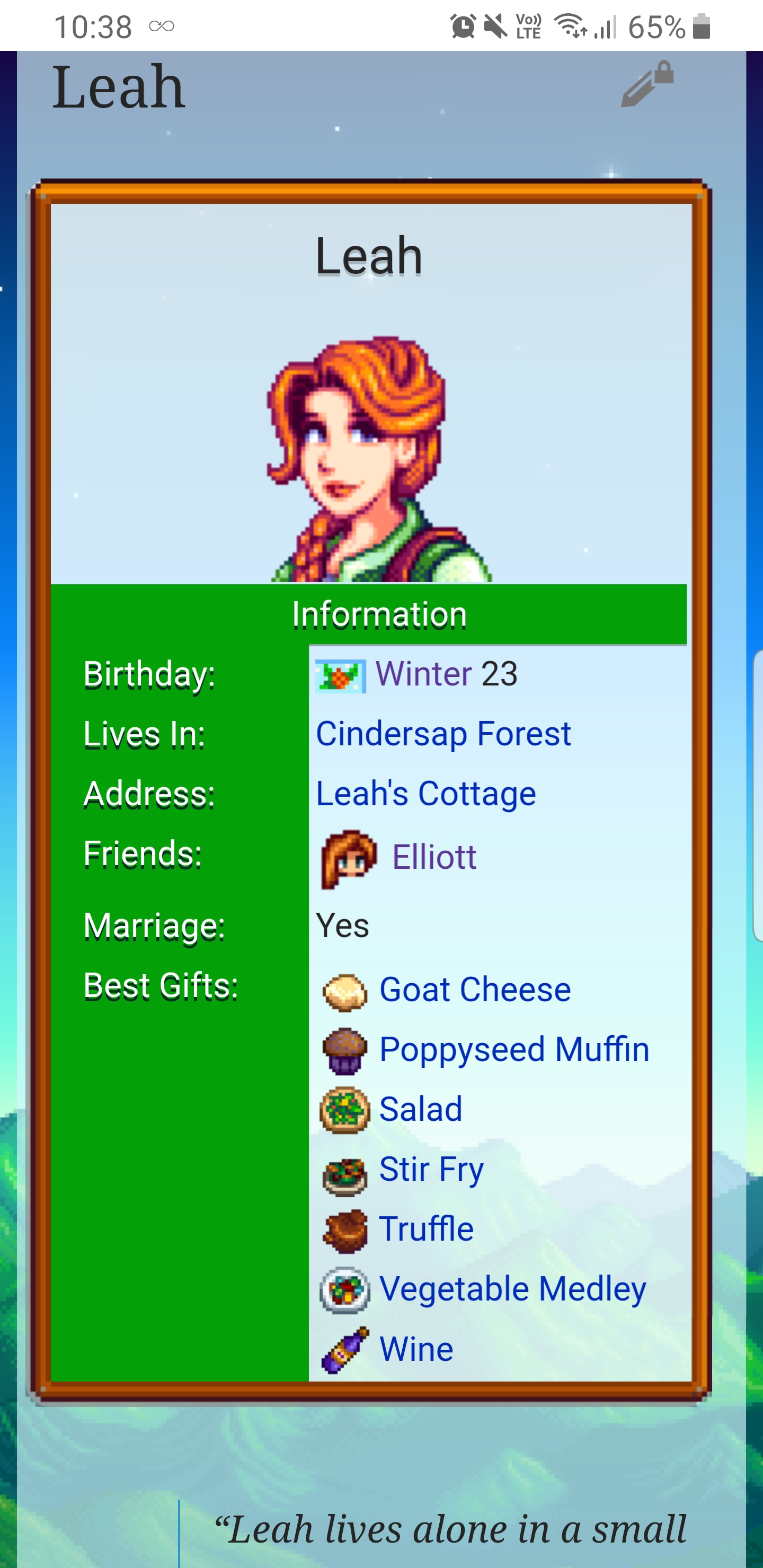The width and height of the screenshot is (763, 1568).
Task: Go to Leah's Cottage page
Action: [x=425, y=794]
